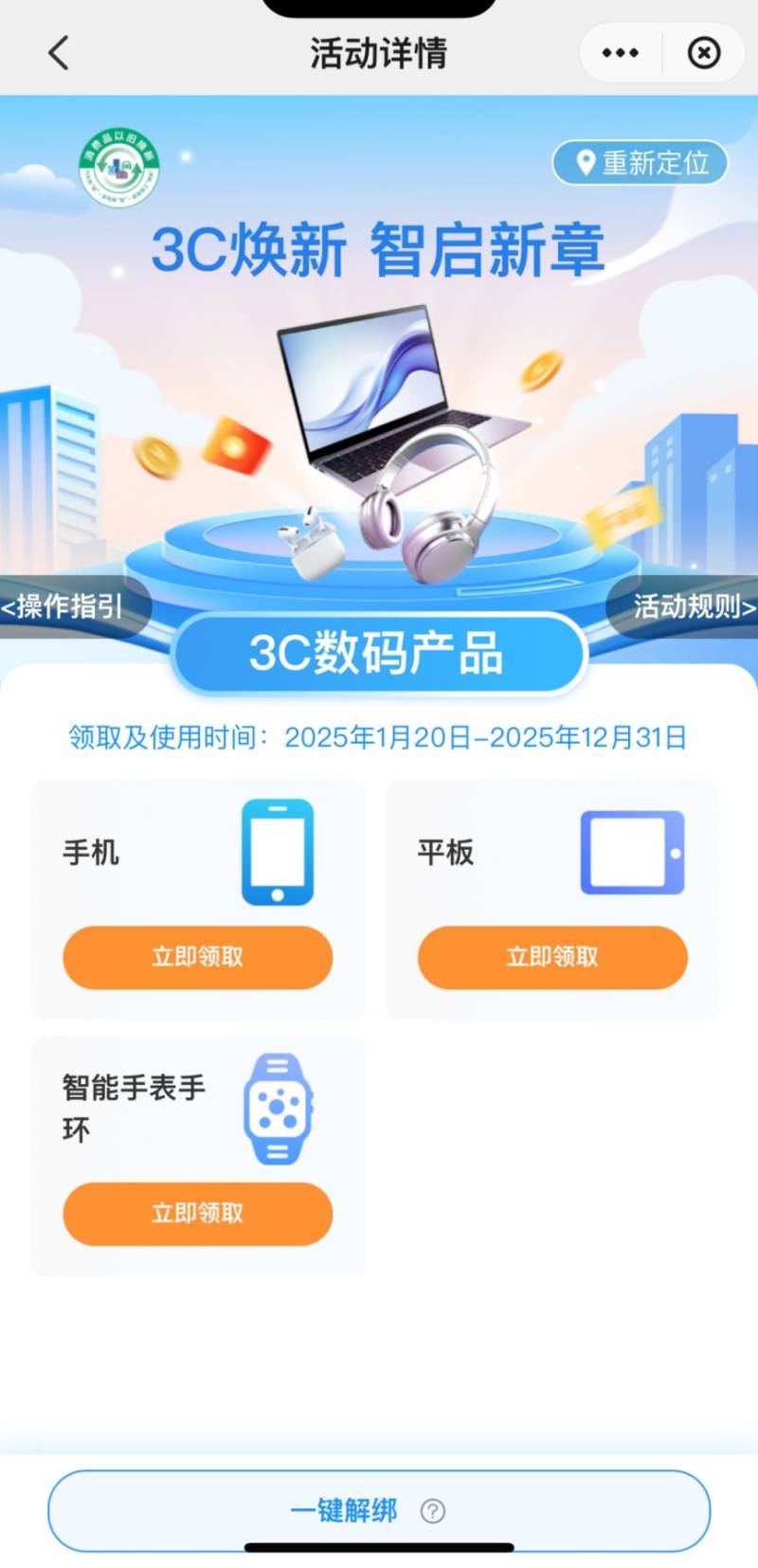Open help icon beside 一键解绑
The height and width of the screenshot is (1568, 758).
coord(433,1511)
